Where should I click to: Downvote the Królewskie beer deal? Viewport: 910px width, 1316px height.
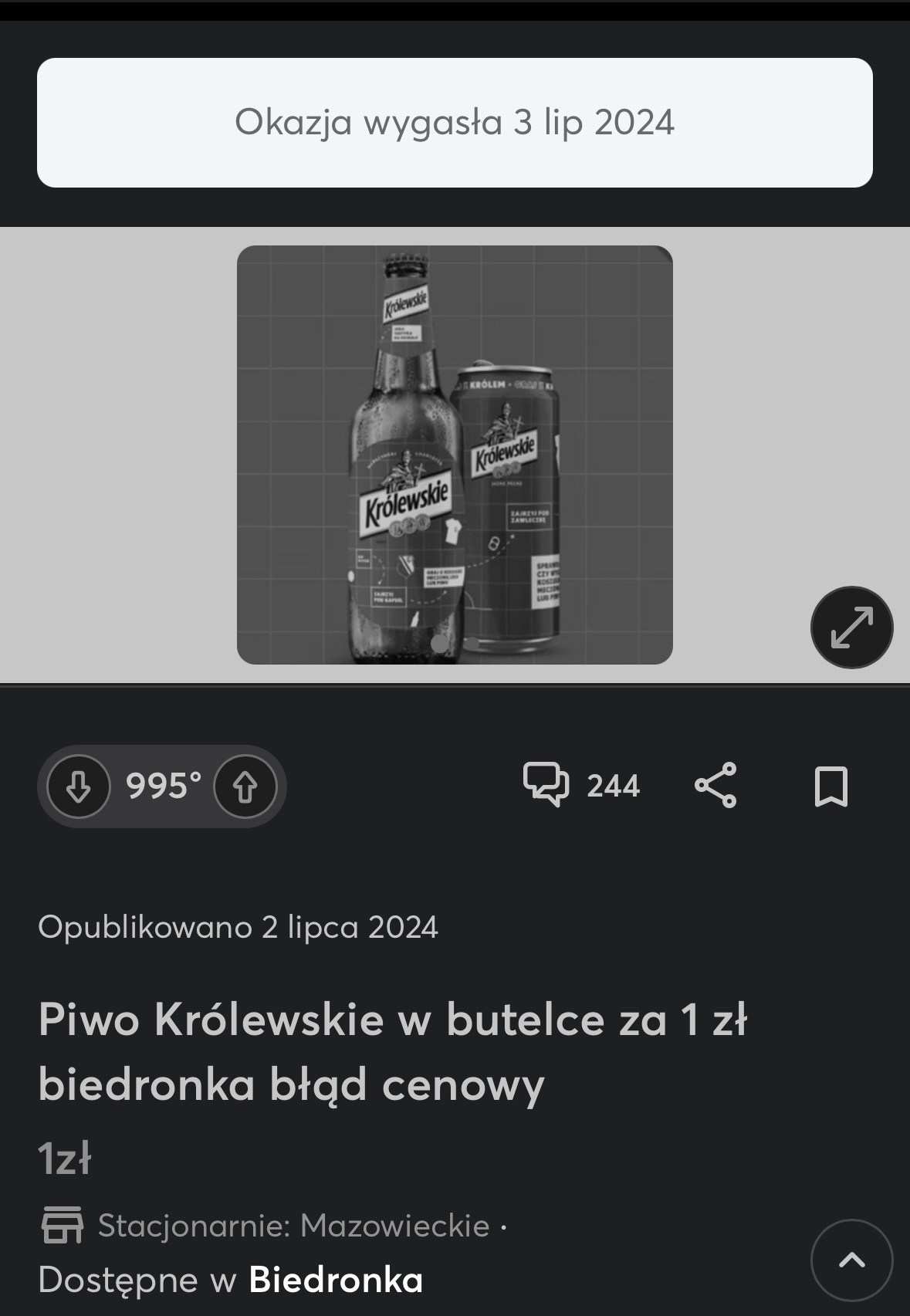(79, 787)
